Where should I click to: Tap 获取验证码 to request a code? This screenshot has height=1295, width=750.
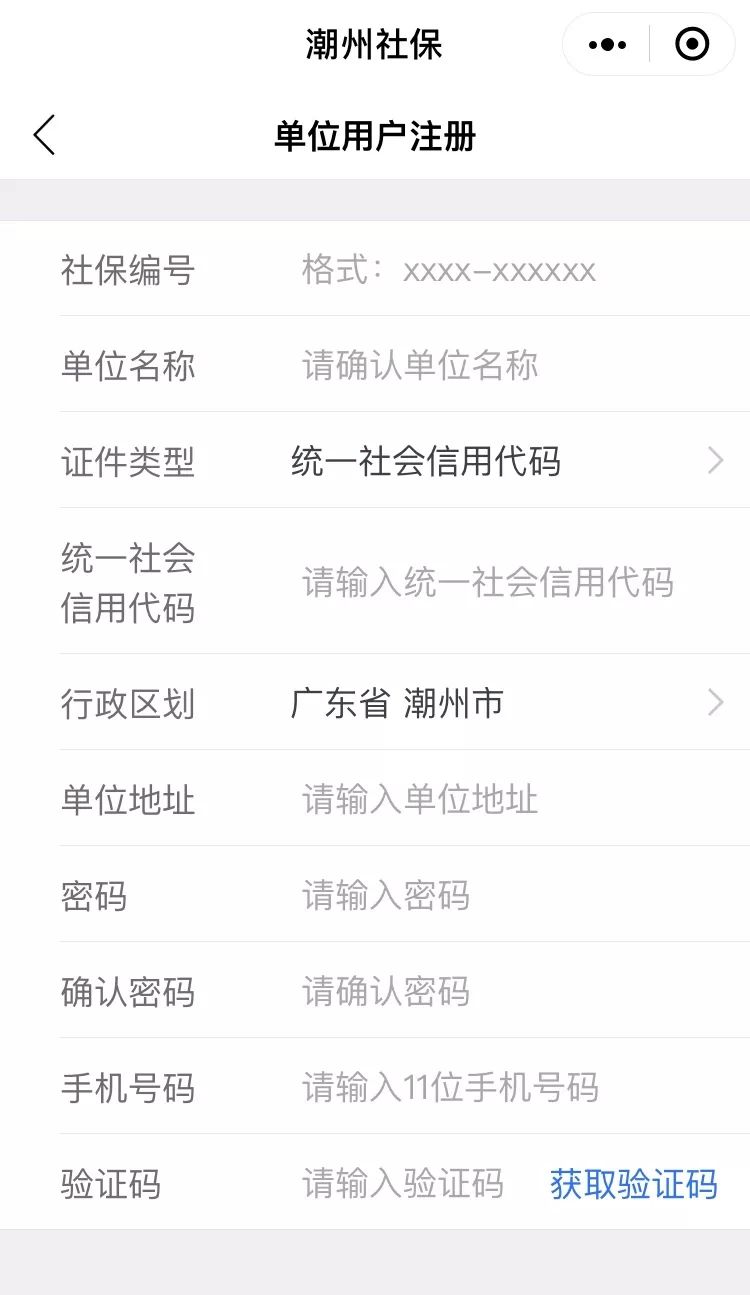634,1184
